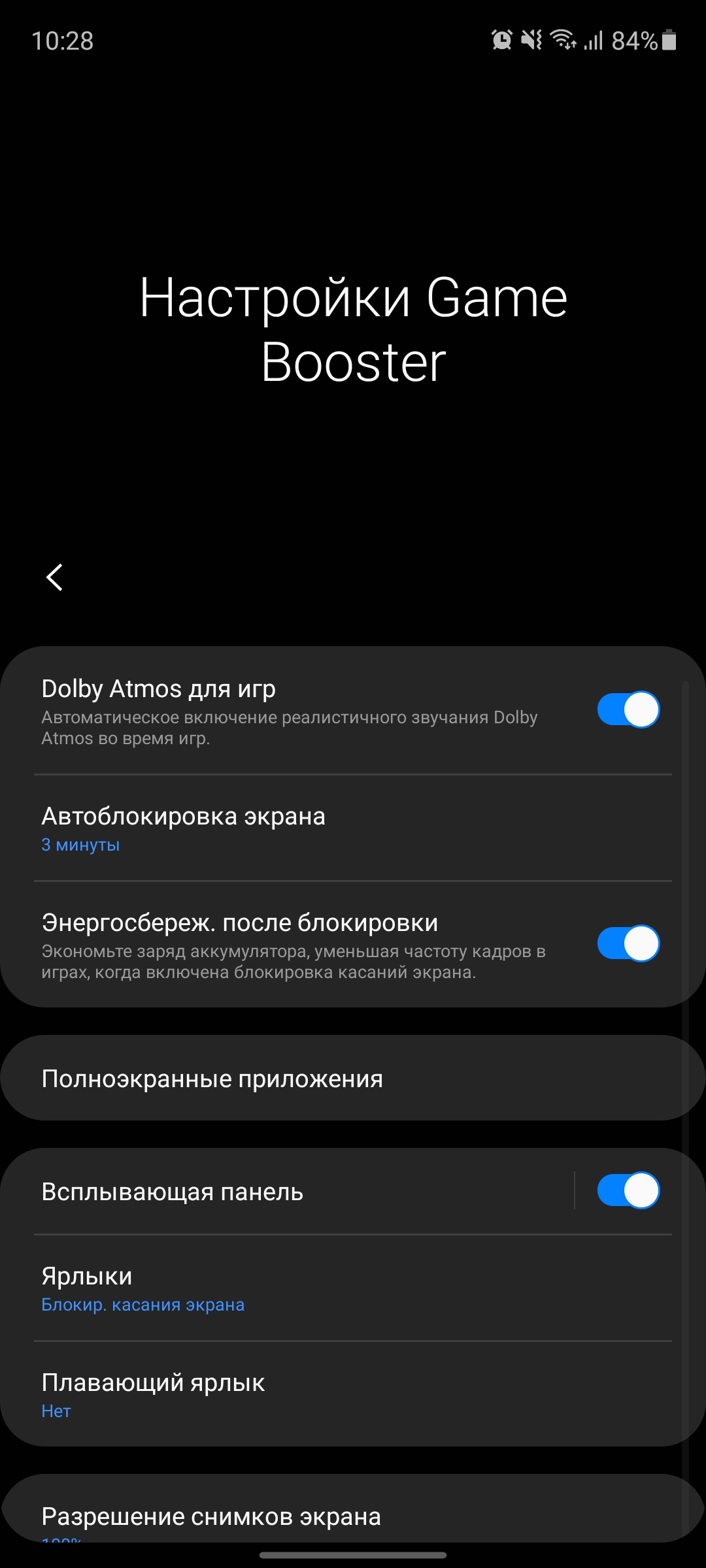The width and height of the screenshot is (706, 1568).
Task: Open Ярлыки setting
Action: (x=353, y=1288)
